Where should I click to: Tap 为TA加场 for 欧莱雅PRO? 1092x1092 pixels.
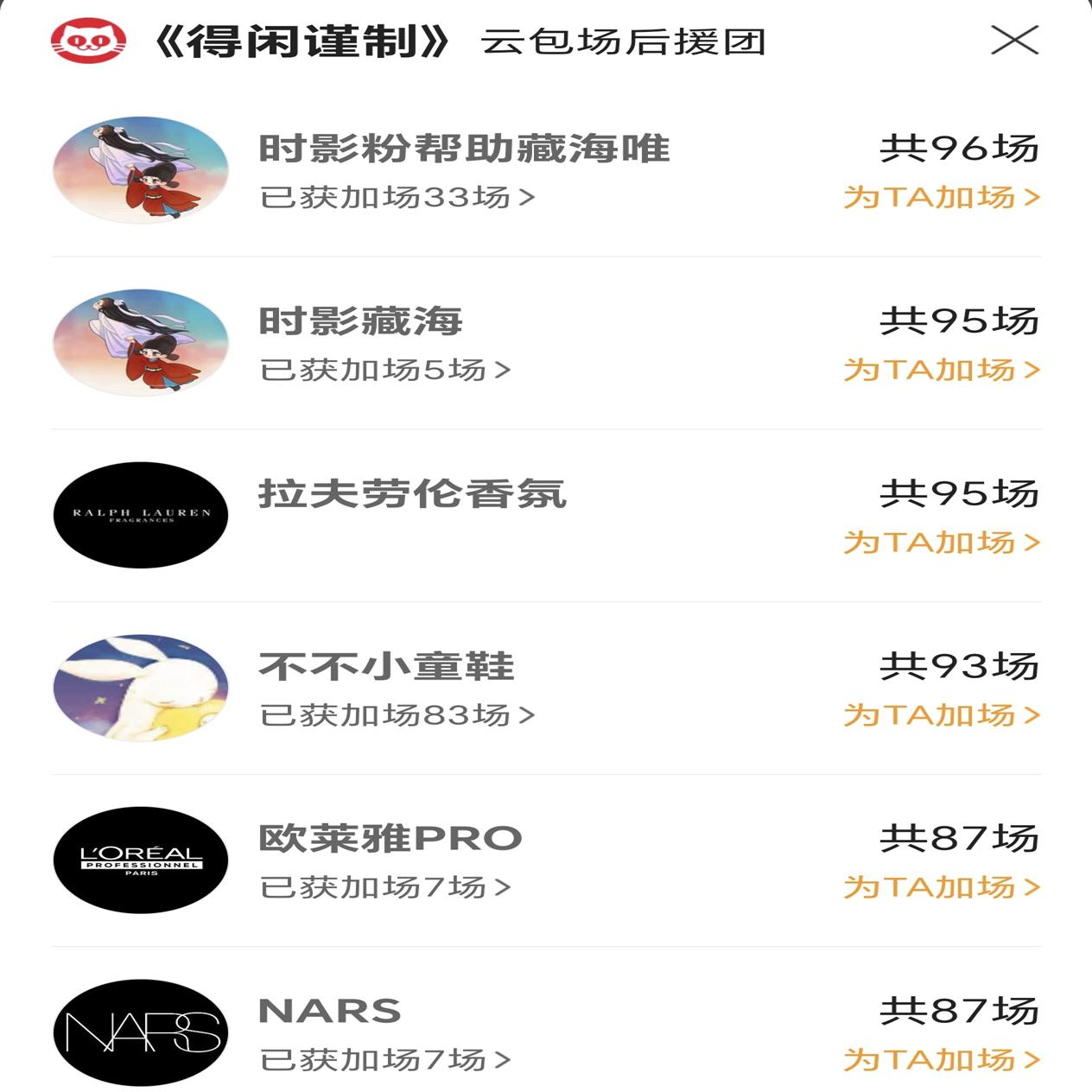(942, 887)
